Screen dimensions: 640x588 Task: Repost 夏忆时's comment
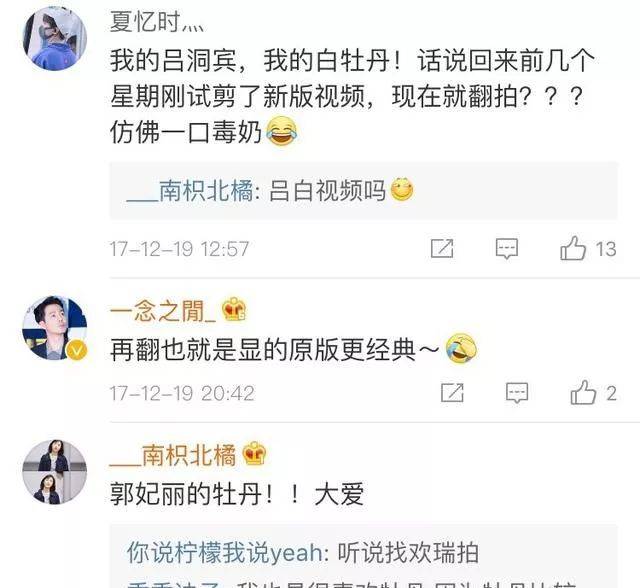442,249
